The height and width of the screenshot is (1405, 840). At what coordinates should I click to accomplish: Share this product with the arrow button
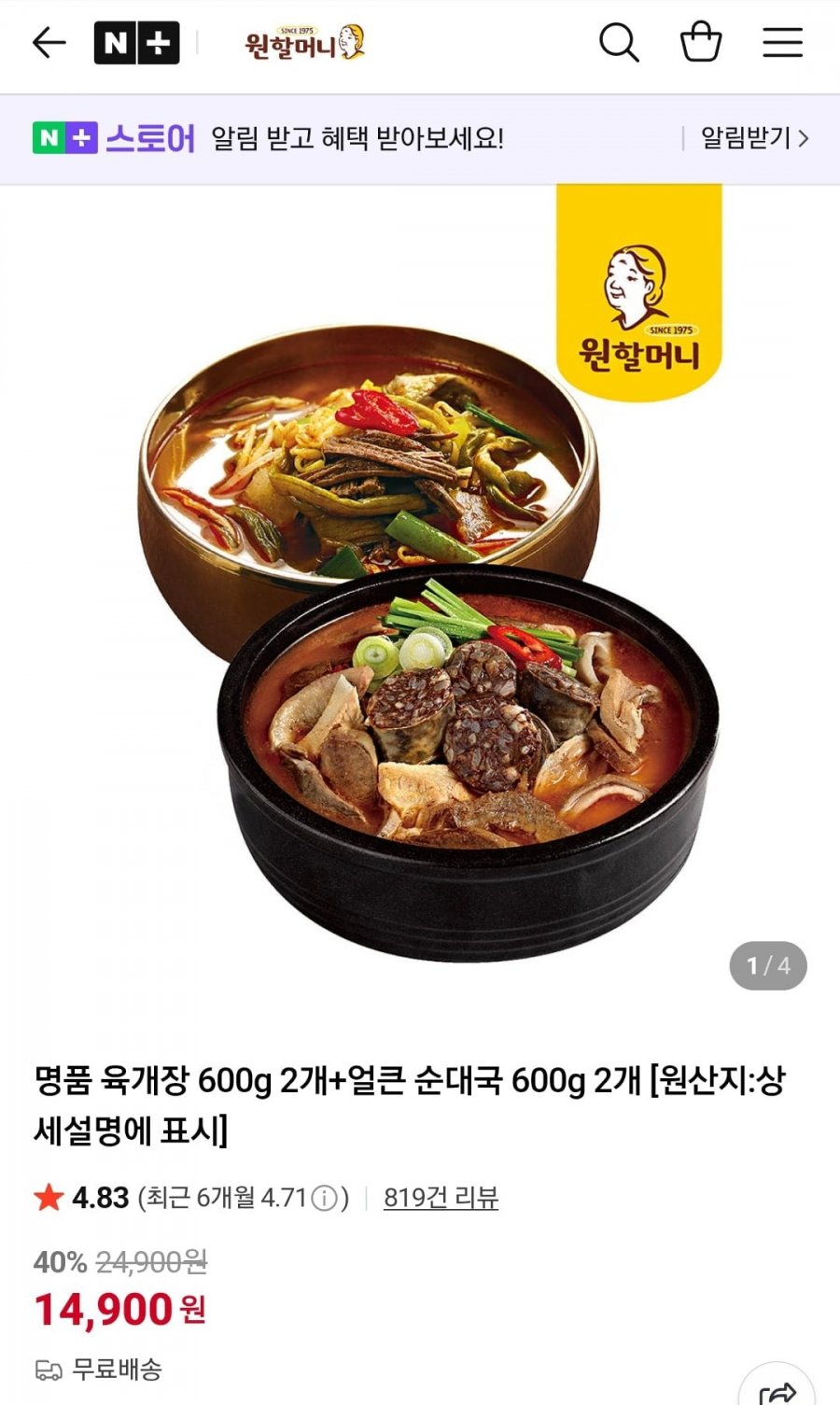pyautogui.click(x=777, y=1386)
